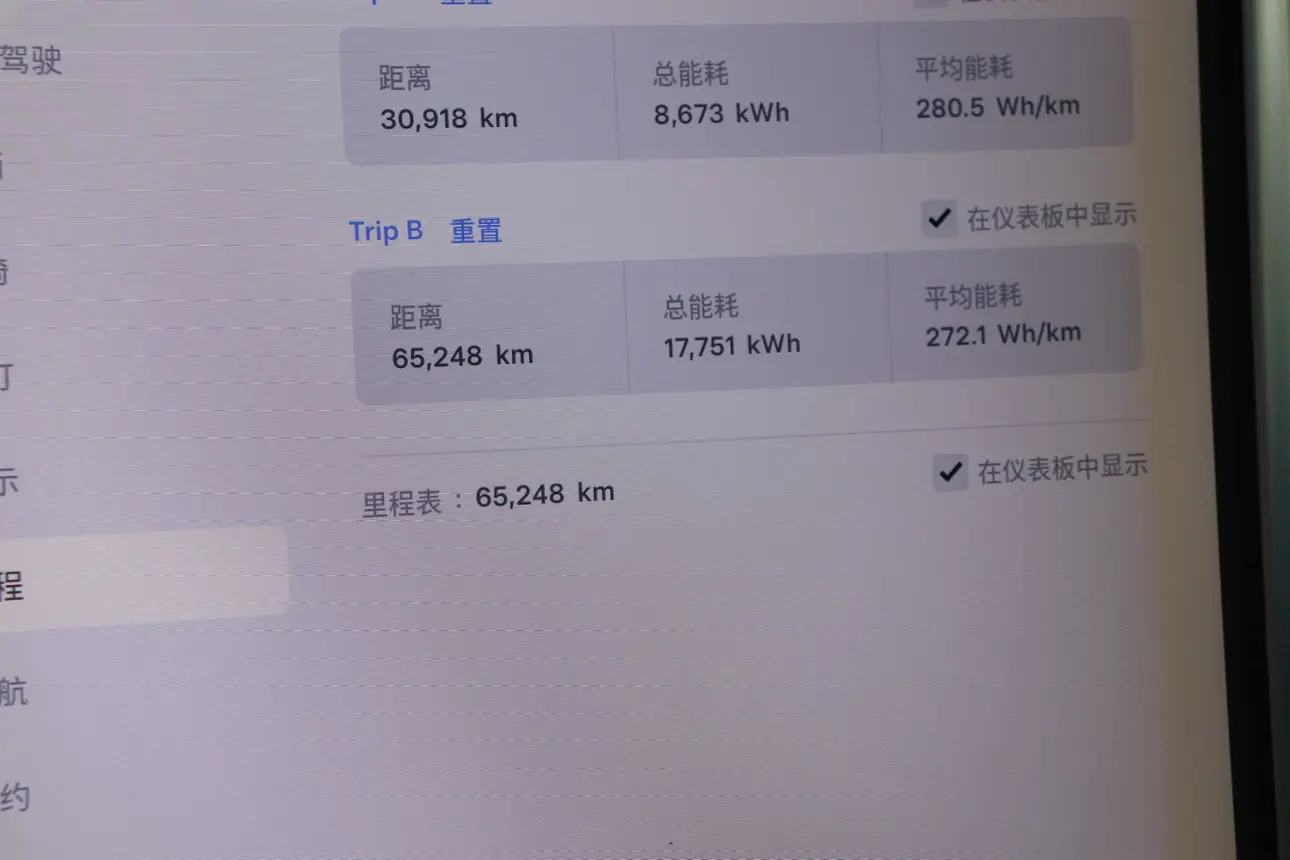This screenshot has height=860, width=1290.
Task: Toggle the 里程表 在仪表板中显示 checkbox
Action: [949, 471]
